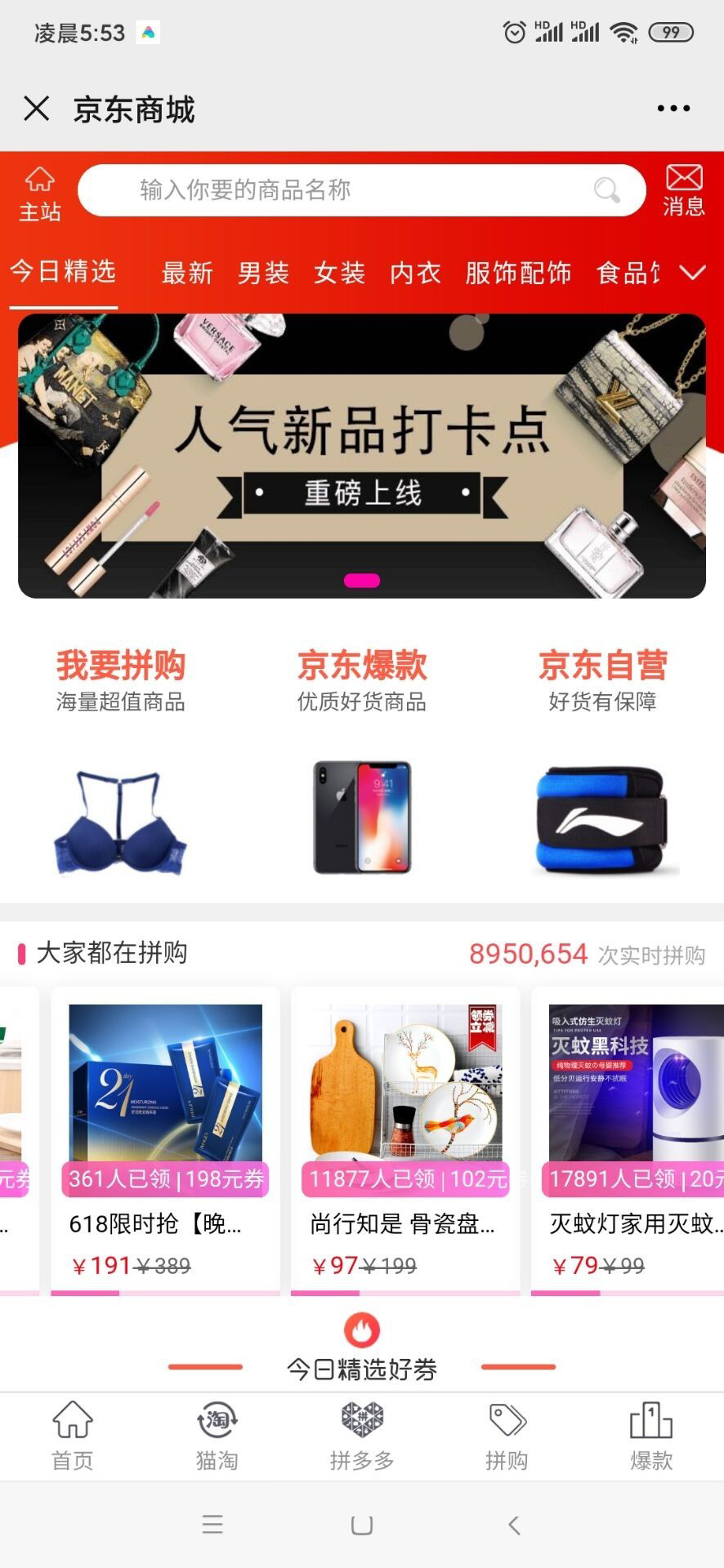724x1568 pixels.
Task: Select the 内衣 category tab
Action: [x=415, y=273]
